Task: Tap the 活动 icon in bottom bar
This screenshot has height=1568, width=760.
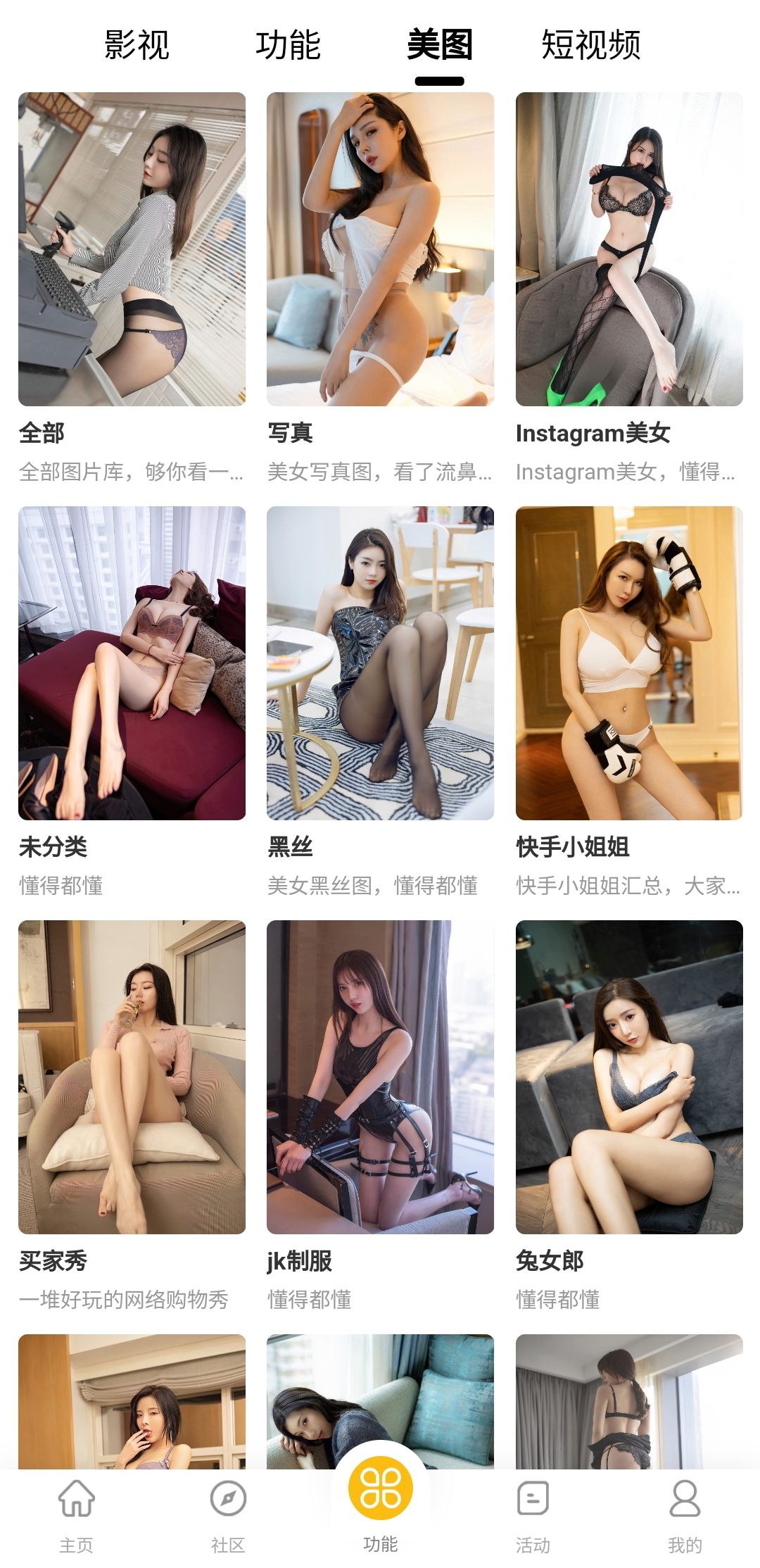Action: [532, 1500]
